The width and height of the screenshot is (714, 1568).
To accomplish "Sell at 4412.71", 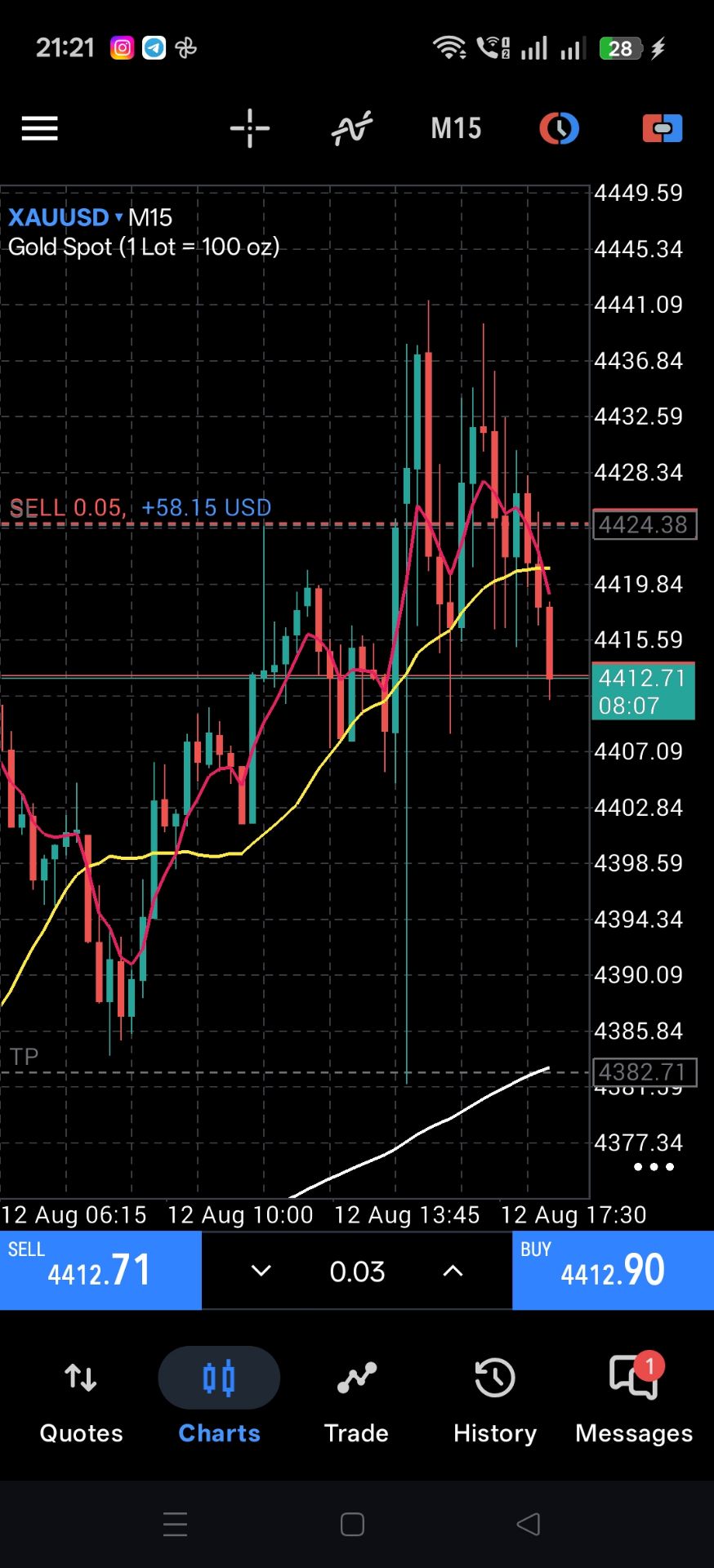I will 100,1270.
